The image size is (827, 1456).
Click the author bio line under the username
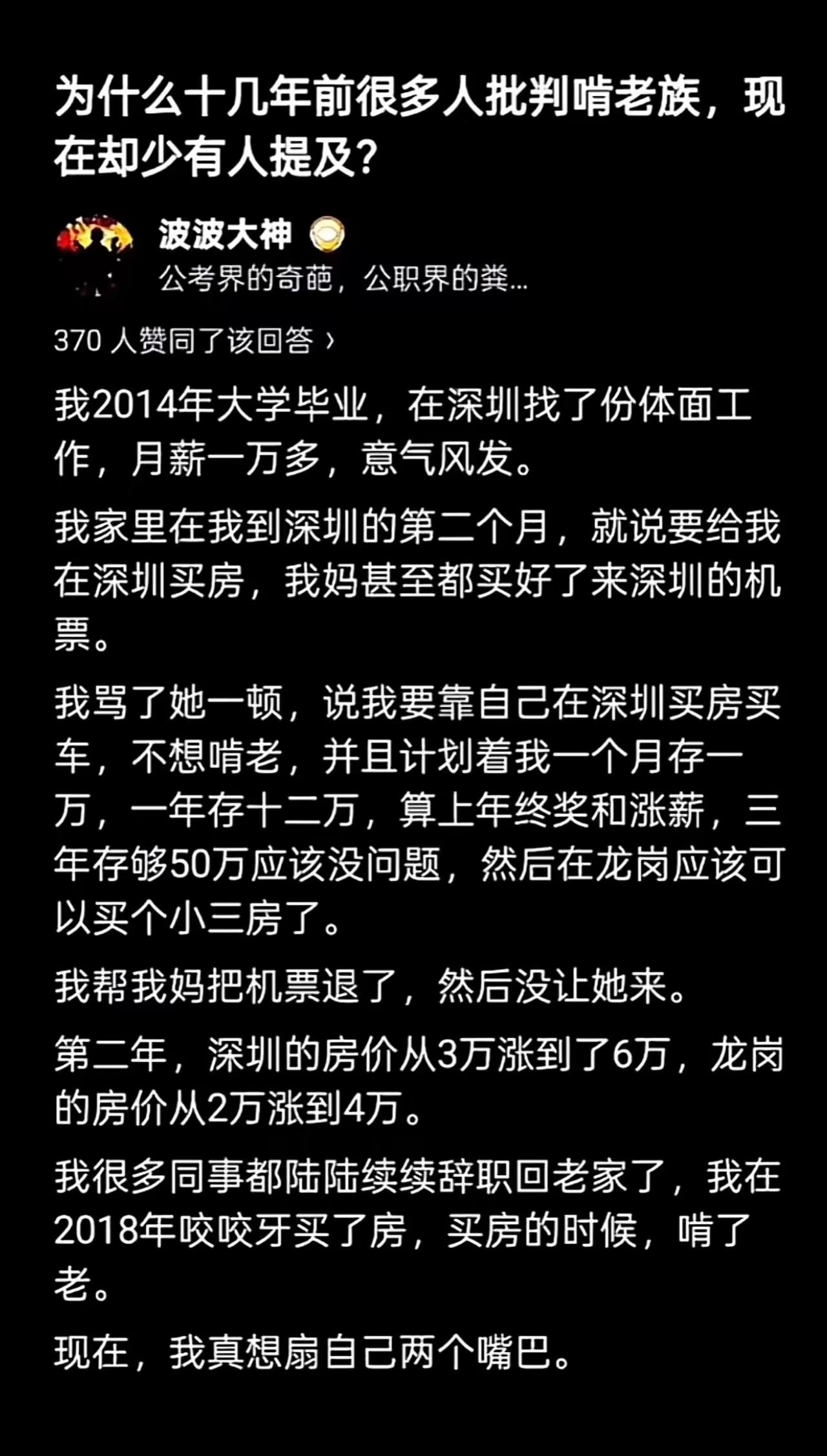pyautogui.click(x=342, y=280)
